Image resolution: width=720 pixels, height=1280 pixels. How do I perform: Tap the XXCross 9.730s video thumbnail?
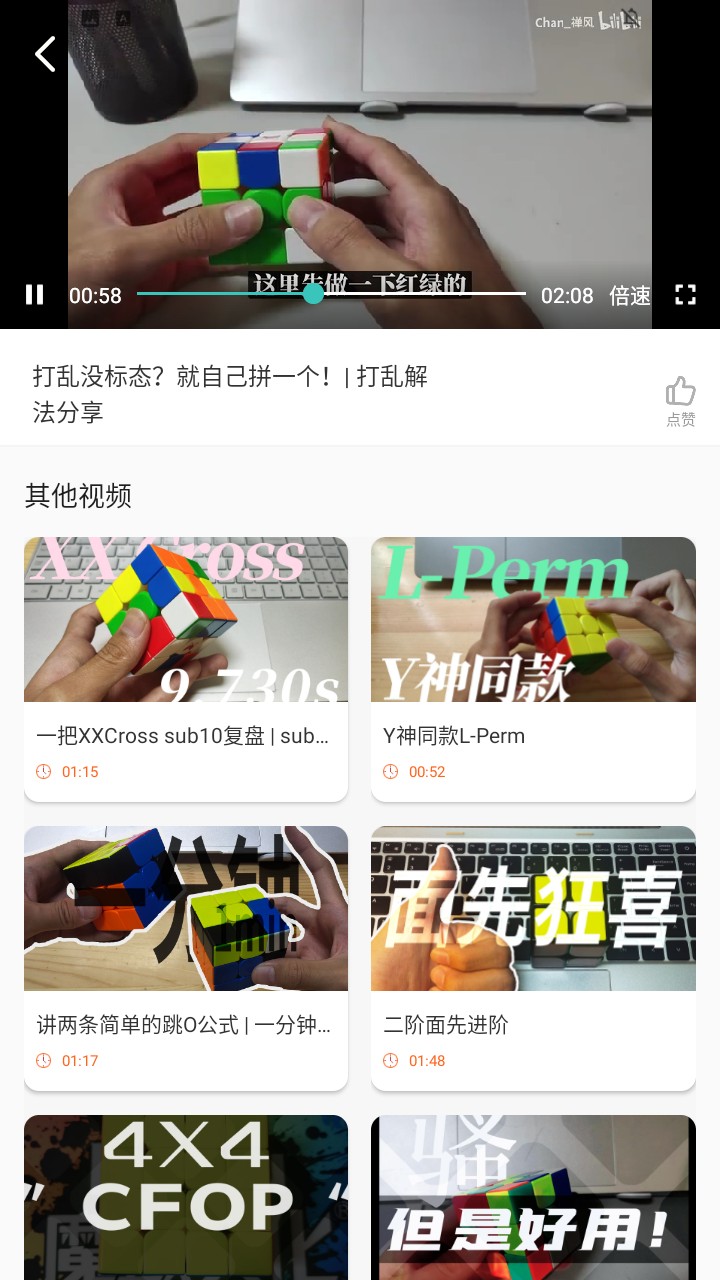[x=186, y=618]
